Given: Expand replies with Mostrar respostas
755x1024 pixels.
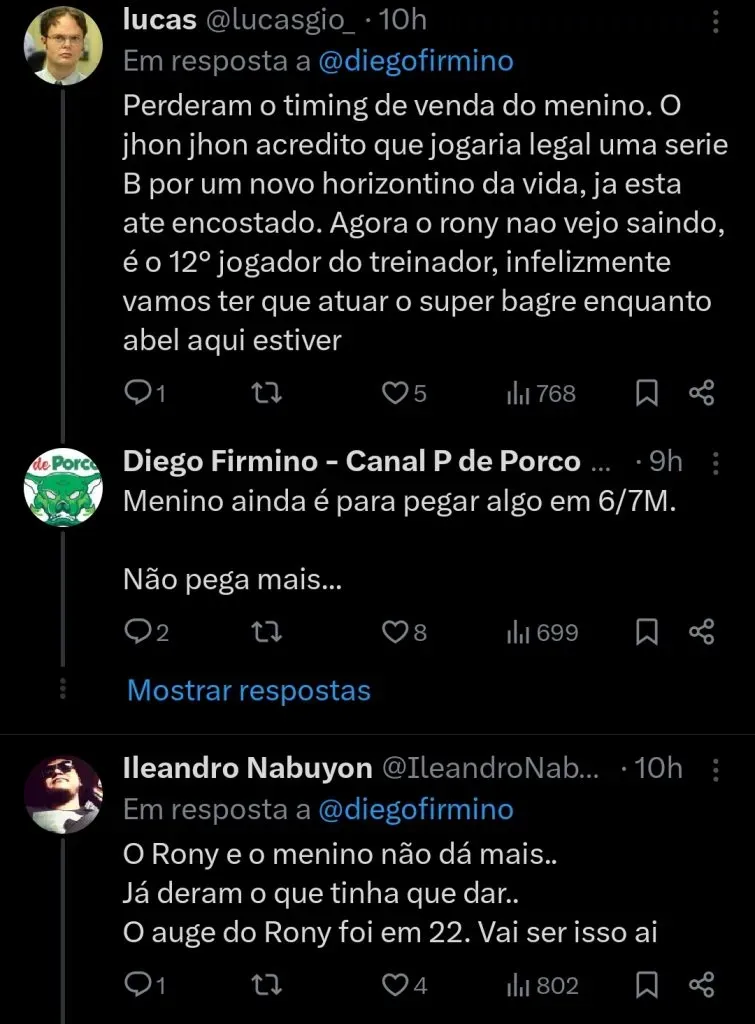Looking at the screenshot, I should point(249,690).
